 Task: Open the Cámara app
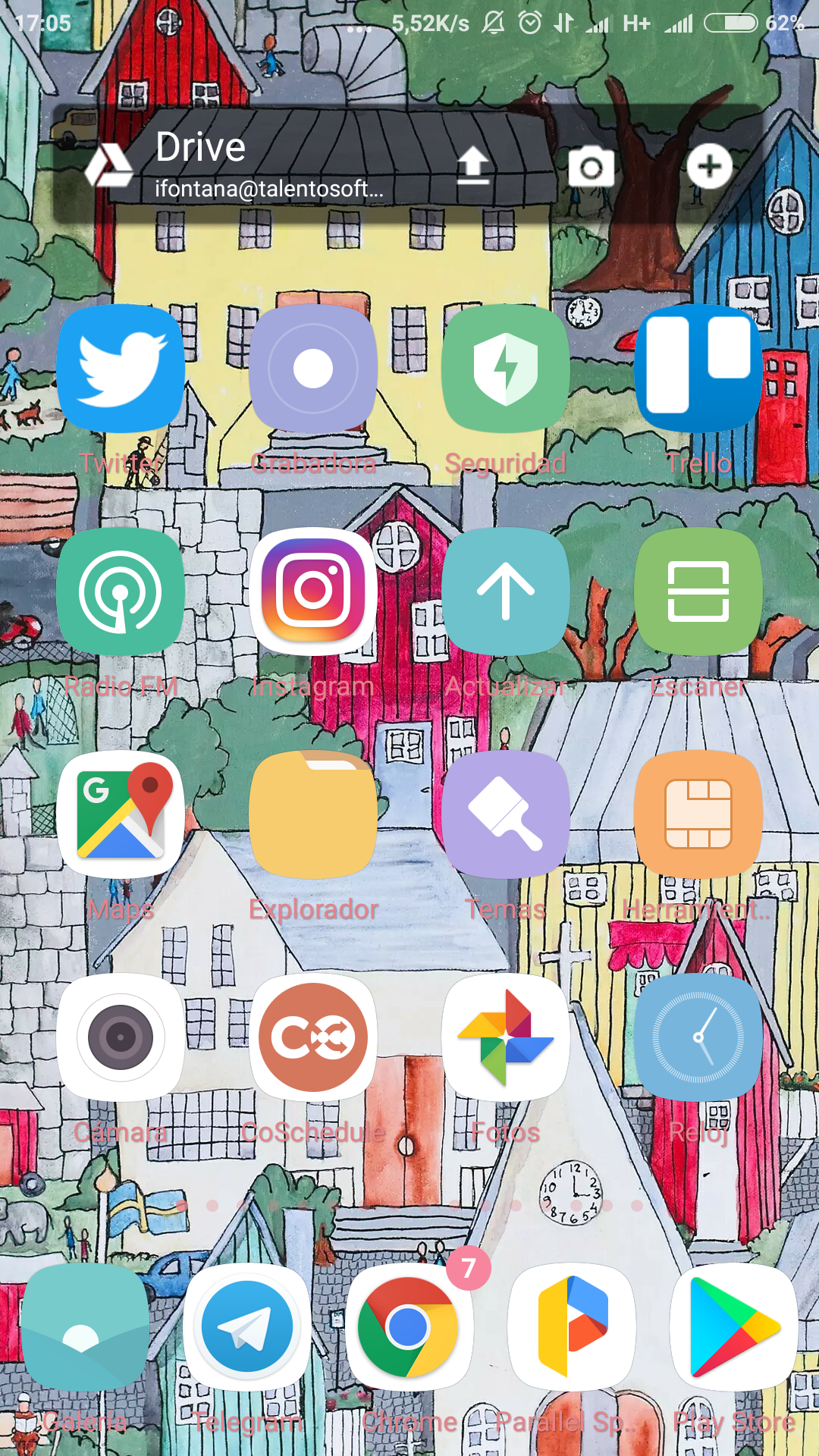(x=121, y=1038)
